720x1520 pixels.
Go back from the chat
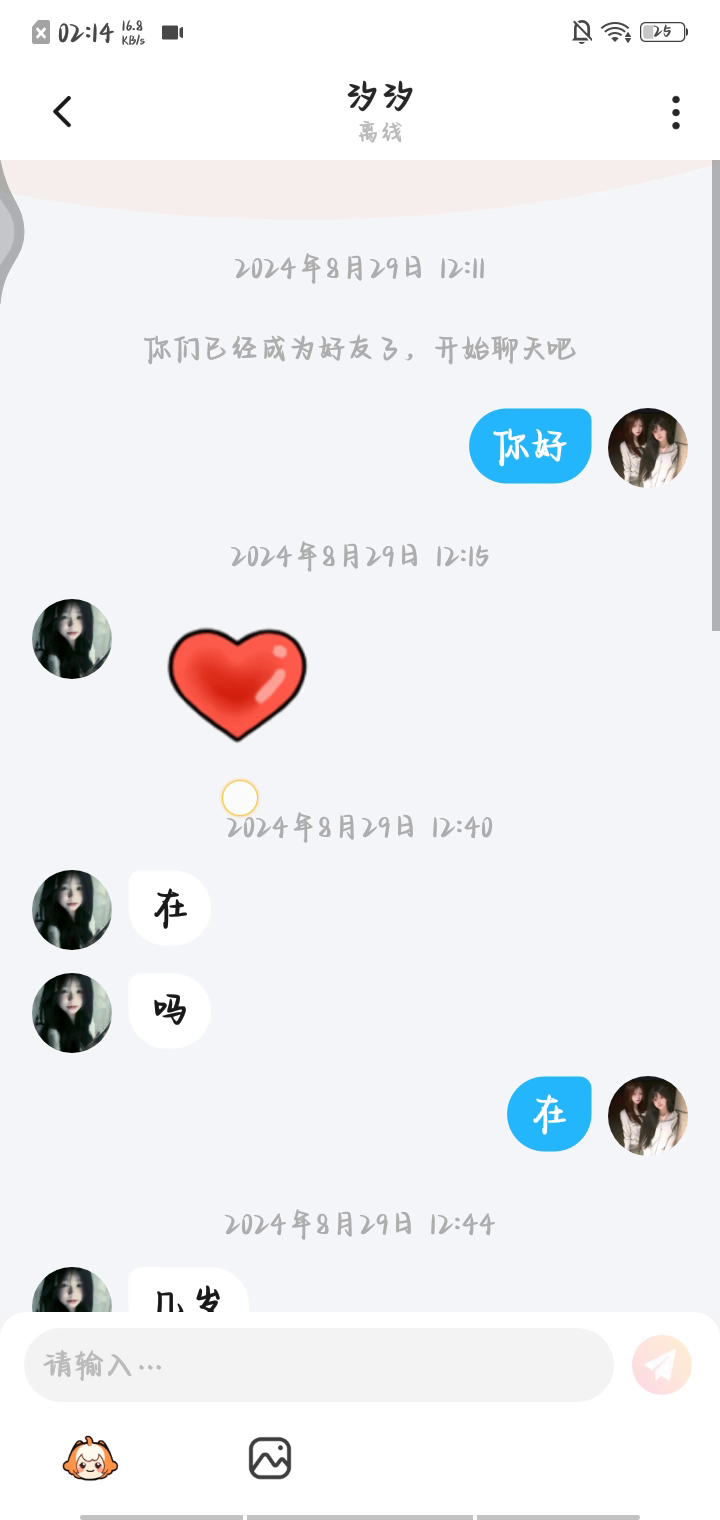coord(63,111)
